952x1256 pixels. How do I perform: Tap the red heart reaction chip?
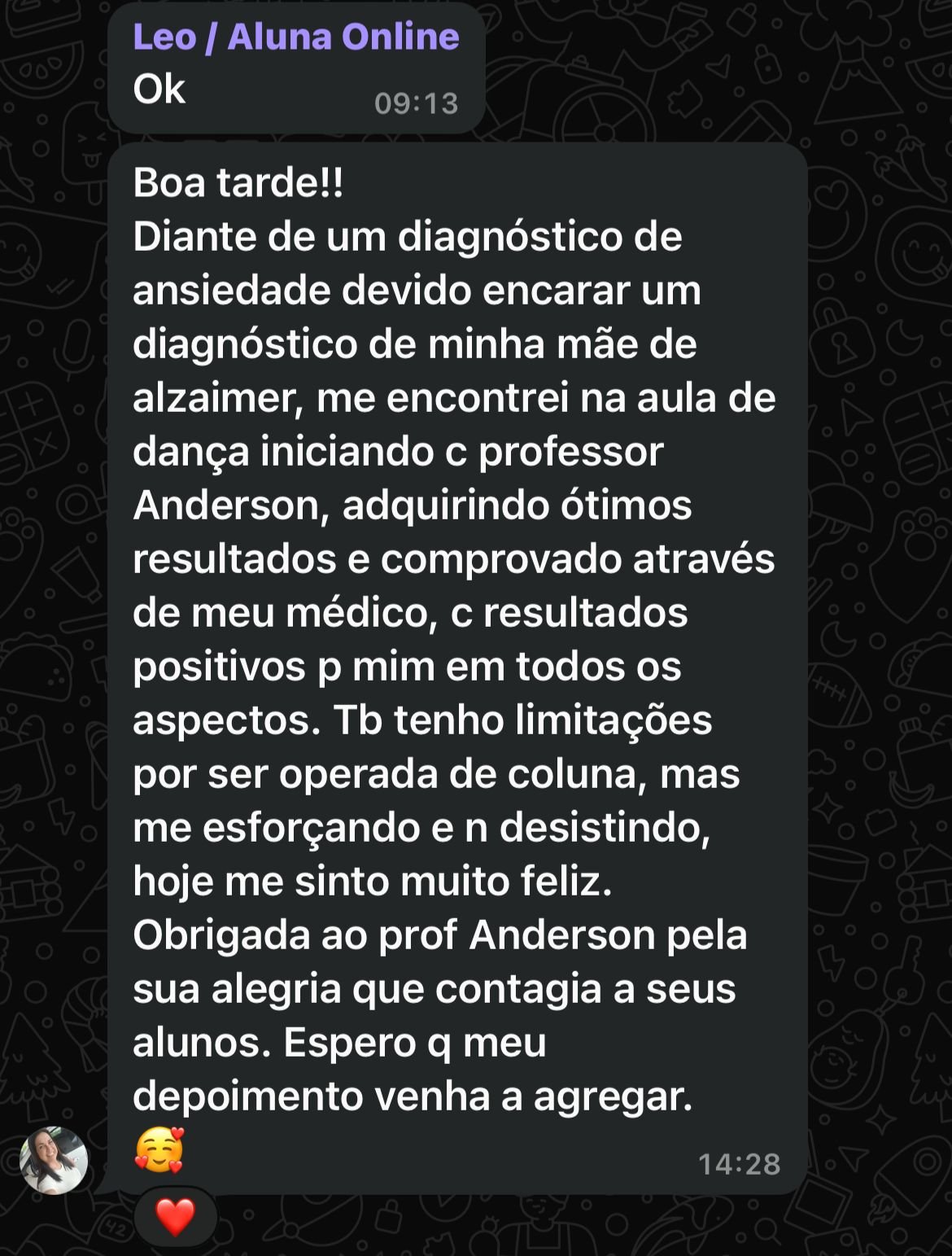coord(175,1217)
